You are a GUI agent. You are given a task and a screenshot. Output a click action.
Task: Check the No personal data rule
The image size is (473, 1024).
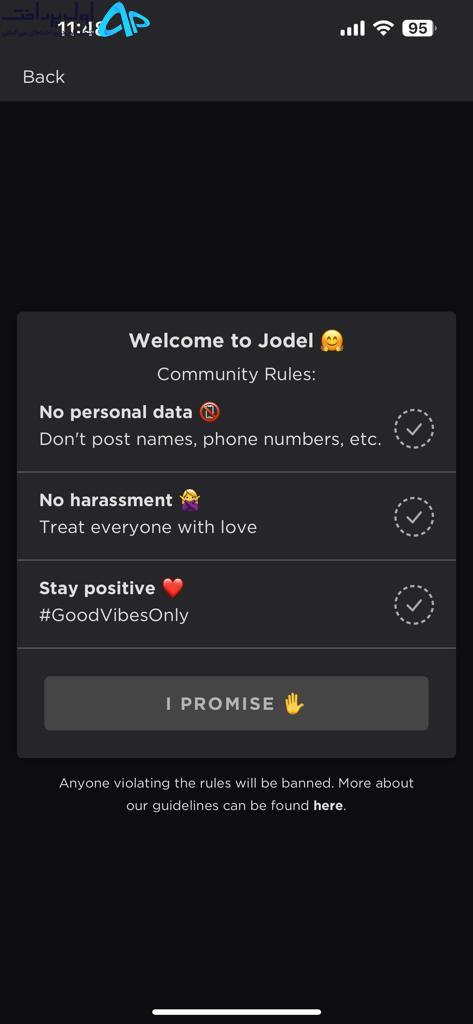click(414, 428)
